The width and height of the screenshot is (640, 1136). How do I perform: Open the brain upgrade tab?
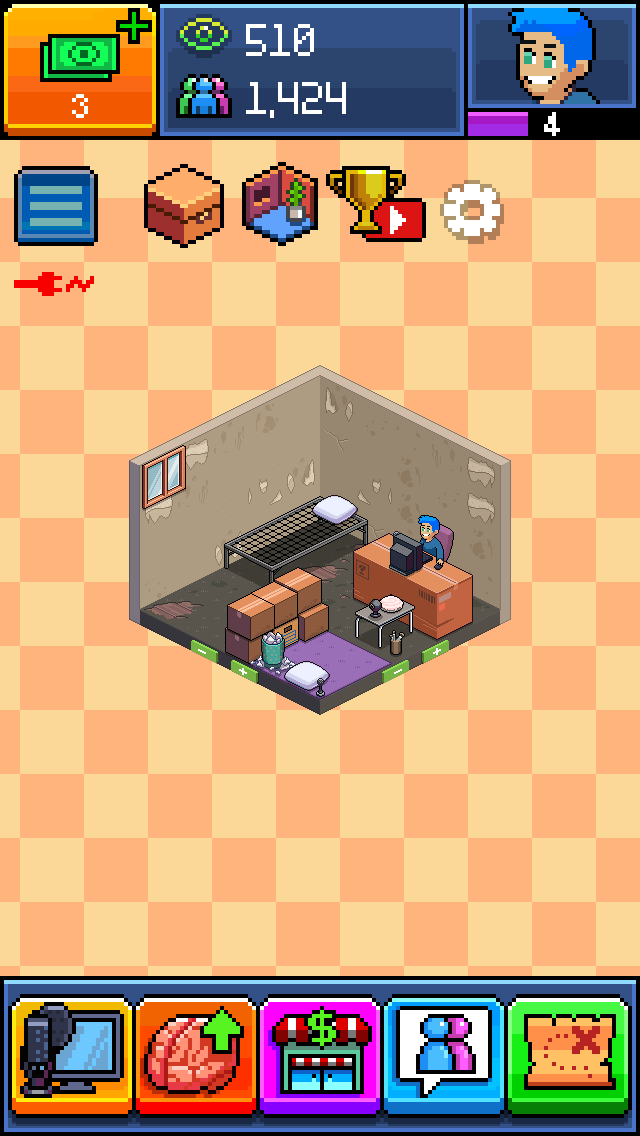point(195,1056)
